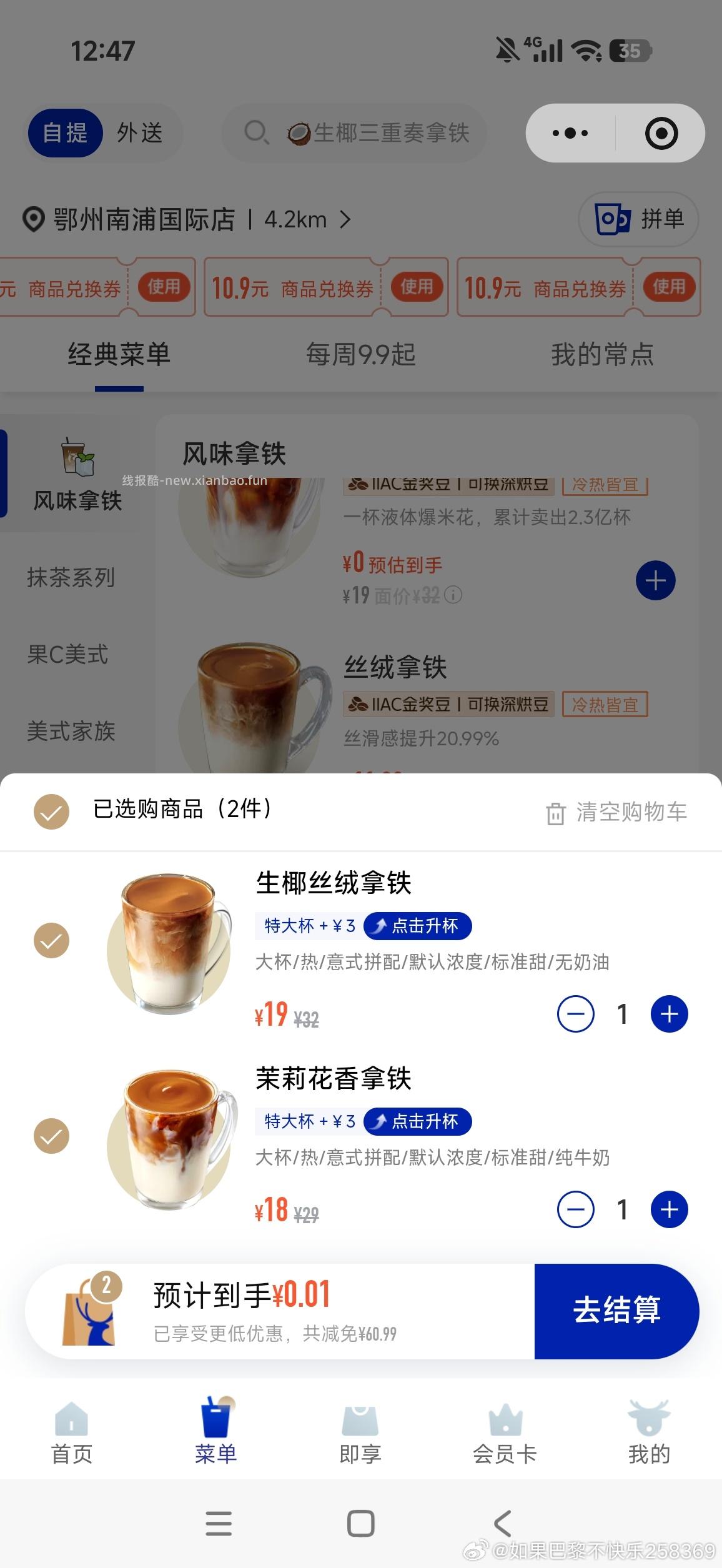Increase 茉莉花香拿铁 quantity with plus stepper

(x=668, y=1209)
